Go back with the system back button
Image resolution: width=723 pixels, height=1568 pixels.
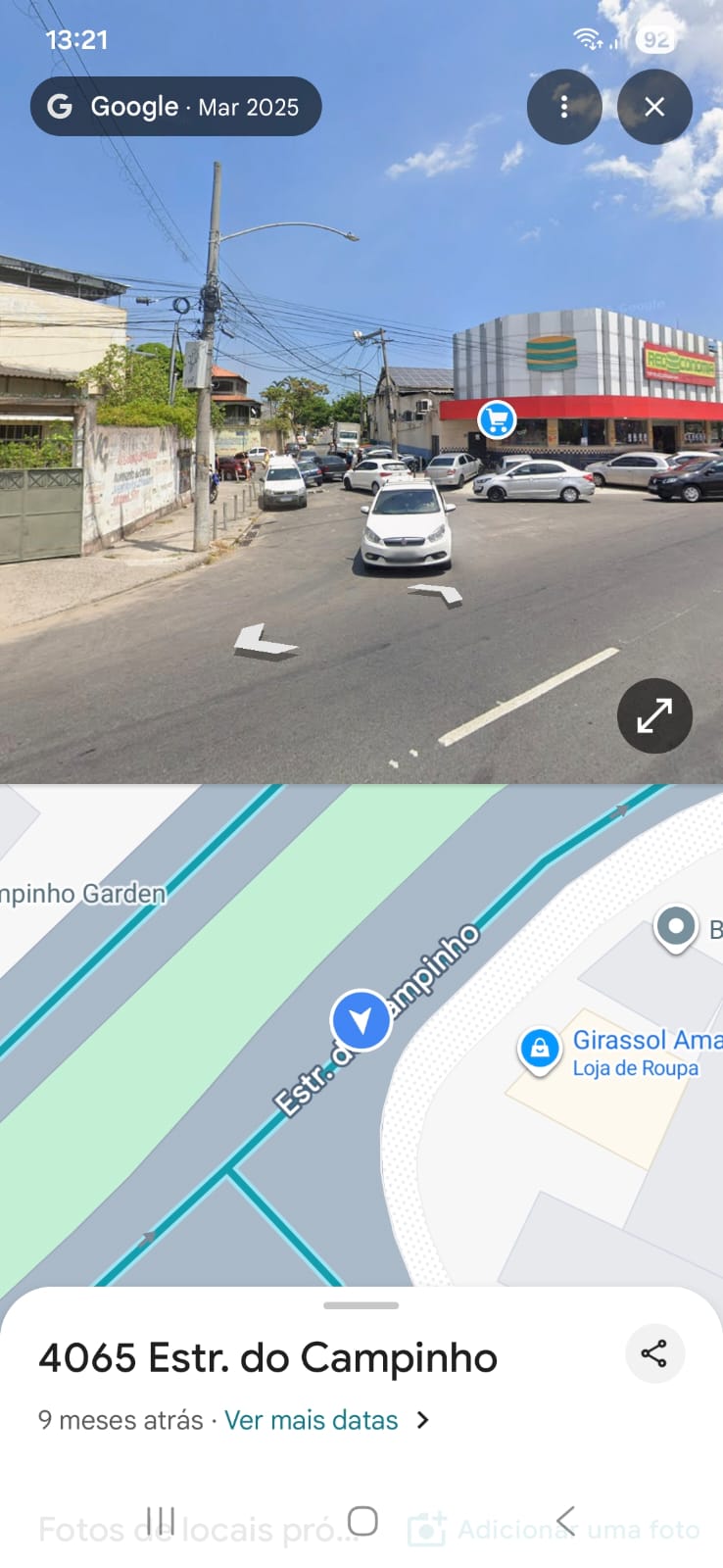click(x=565, y=1521)
